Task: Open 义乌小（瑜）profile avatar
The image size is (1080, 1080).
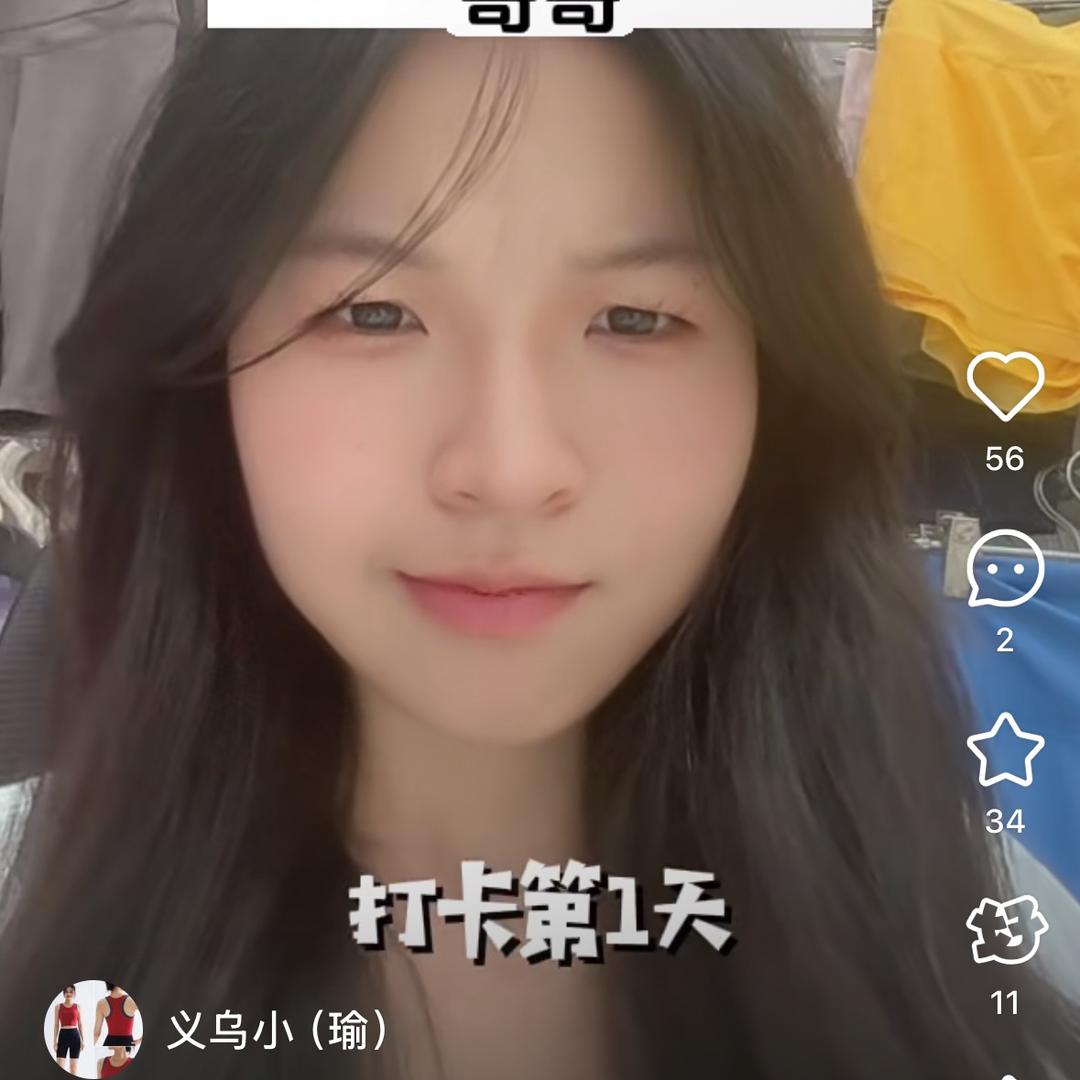Action: pos(94,1029)
